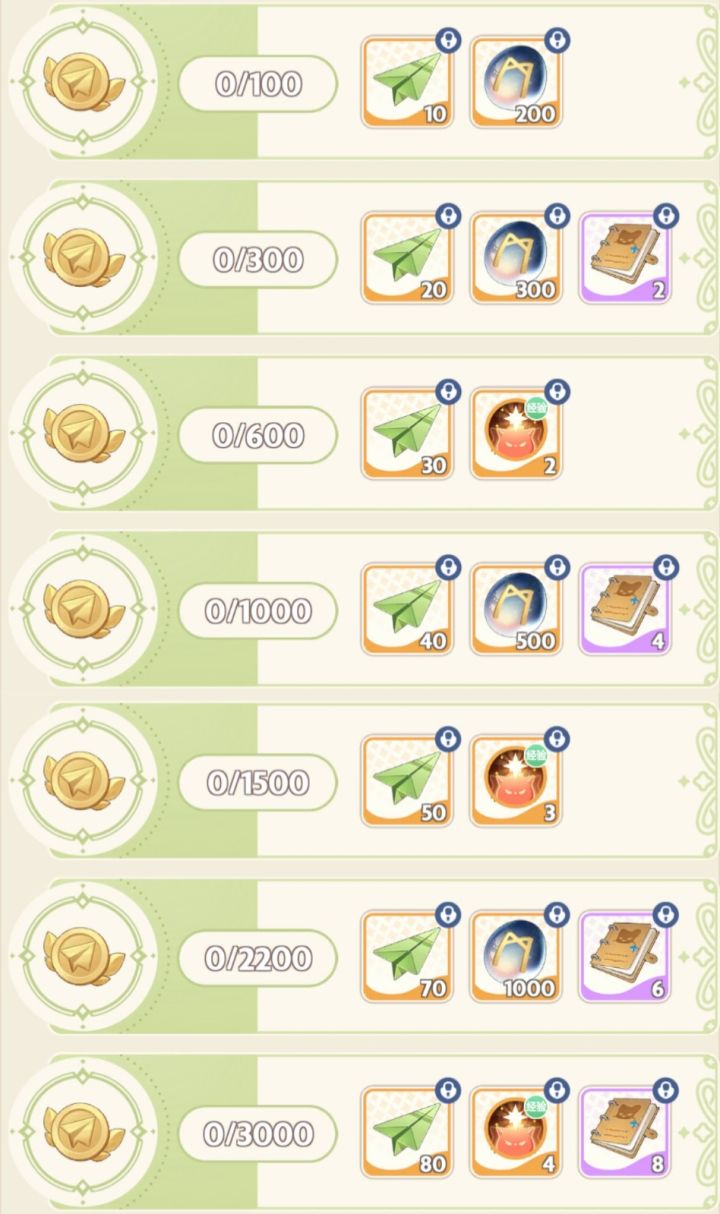
Task: Open the 0/1000 progress label
Action: [x=258, y=609]
